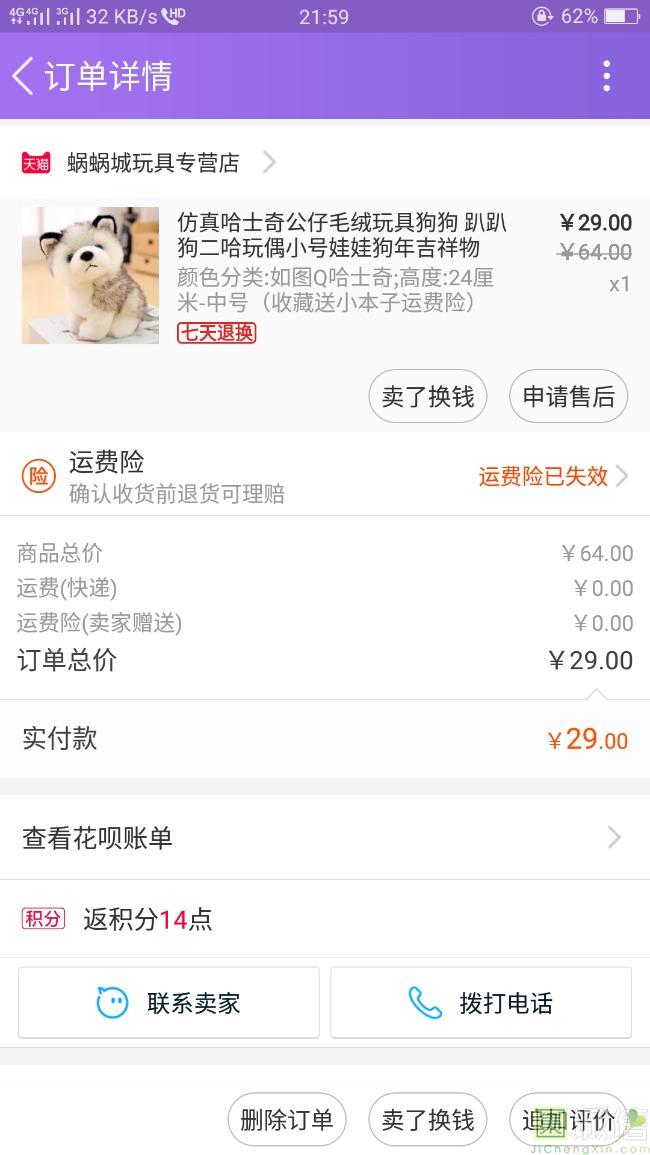Tap 联系卖家 to message the seller

point(169,1003)
